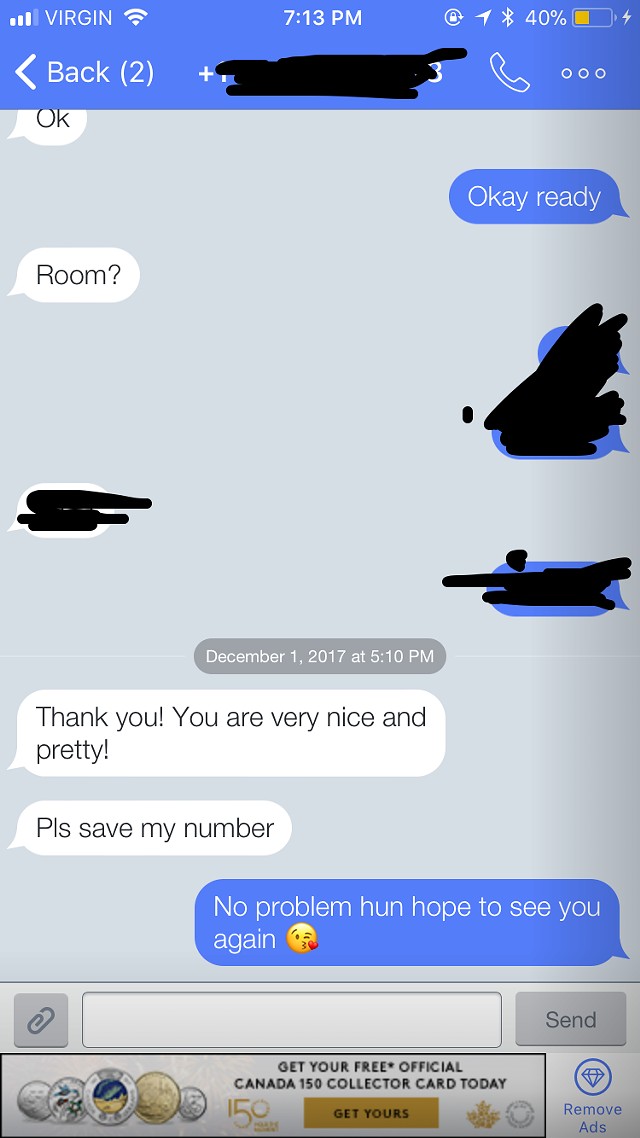The width and height of the screenshot is (640, 1138).
Task: Open the Canada 150 collector card ad
Action: pos(273,1095)
